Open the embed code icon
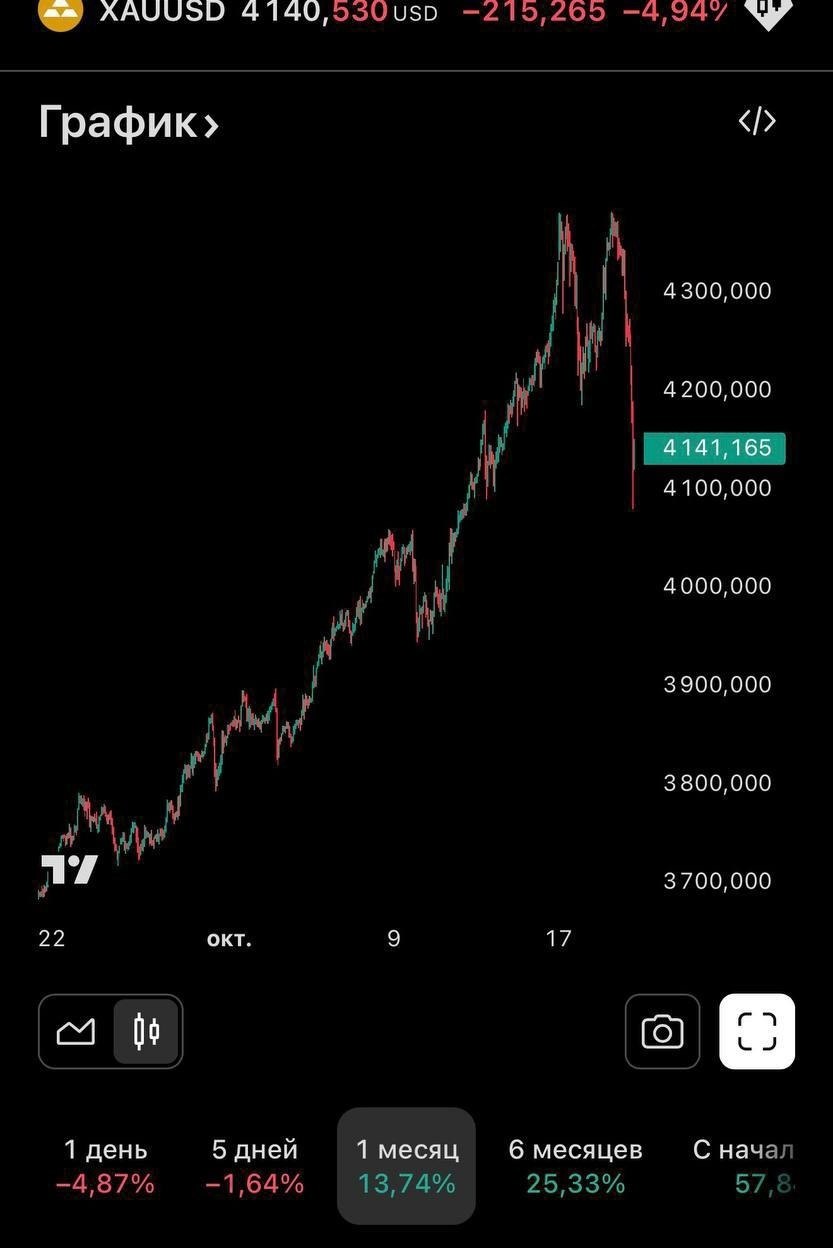 tap(757, 121)
